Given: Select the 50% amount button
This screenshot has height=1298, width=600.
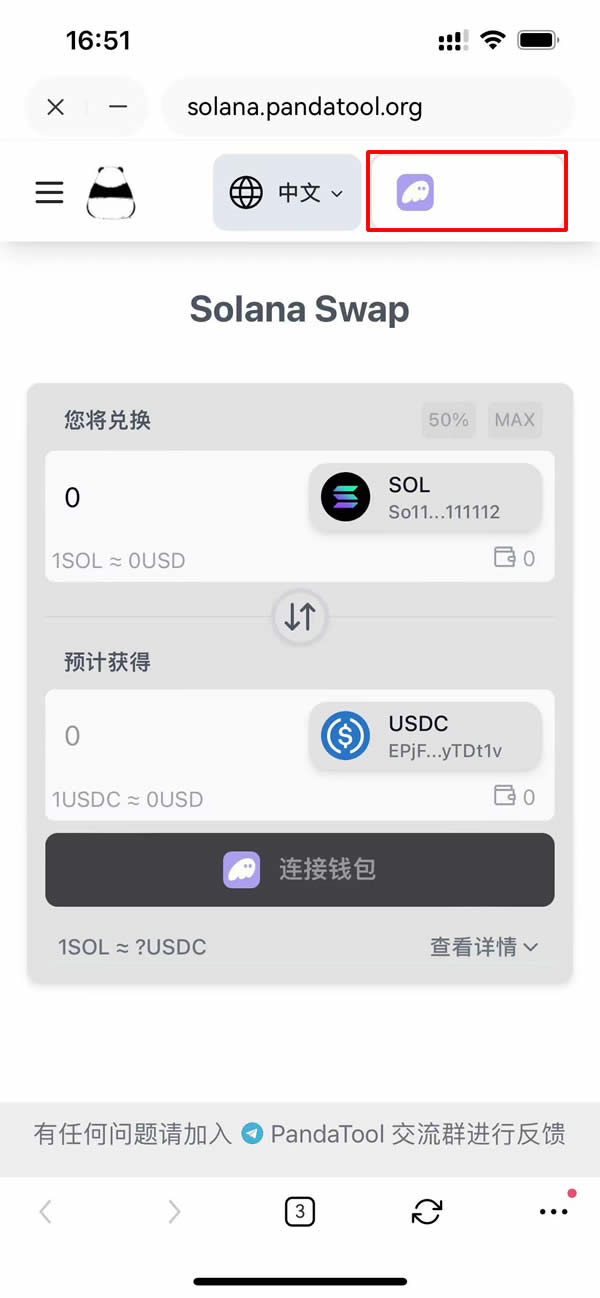Looking at the screenshot, I should 449,420.
